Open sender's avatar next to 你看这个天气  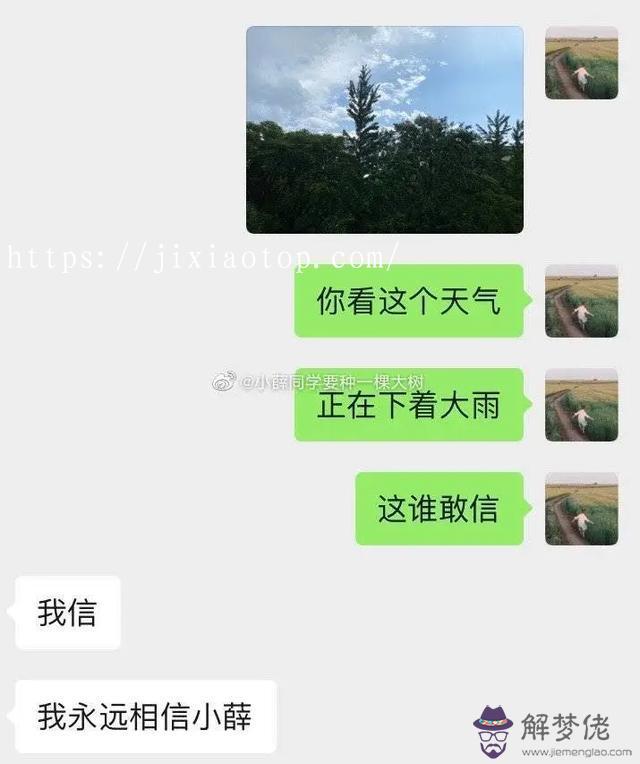tap(581, 301)
